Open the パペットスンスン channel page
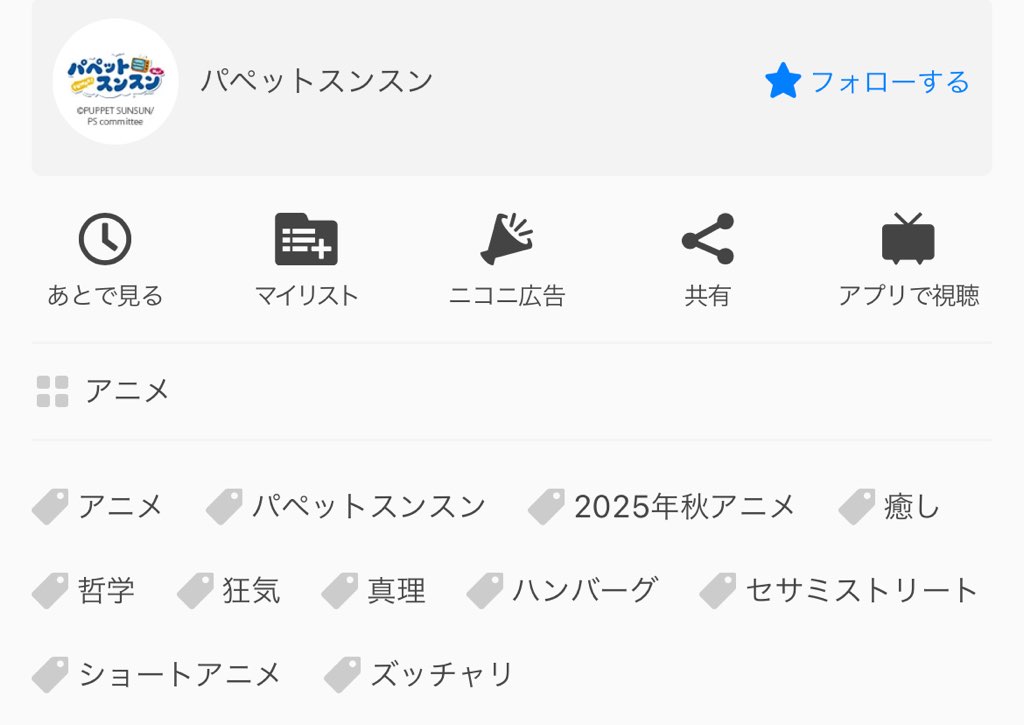Screen dimensions: 1024x725 [x=317, y=81]
